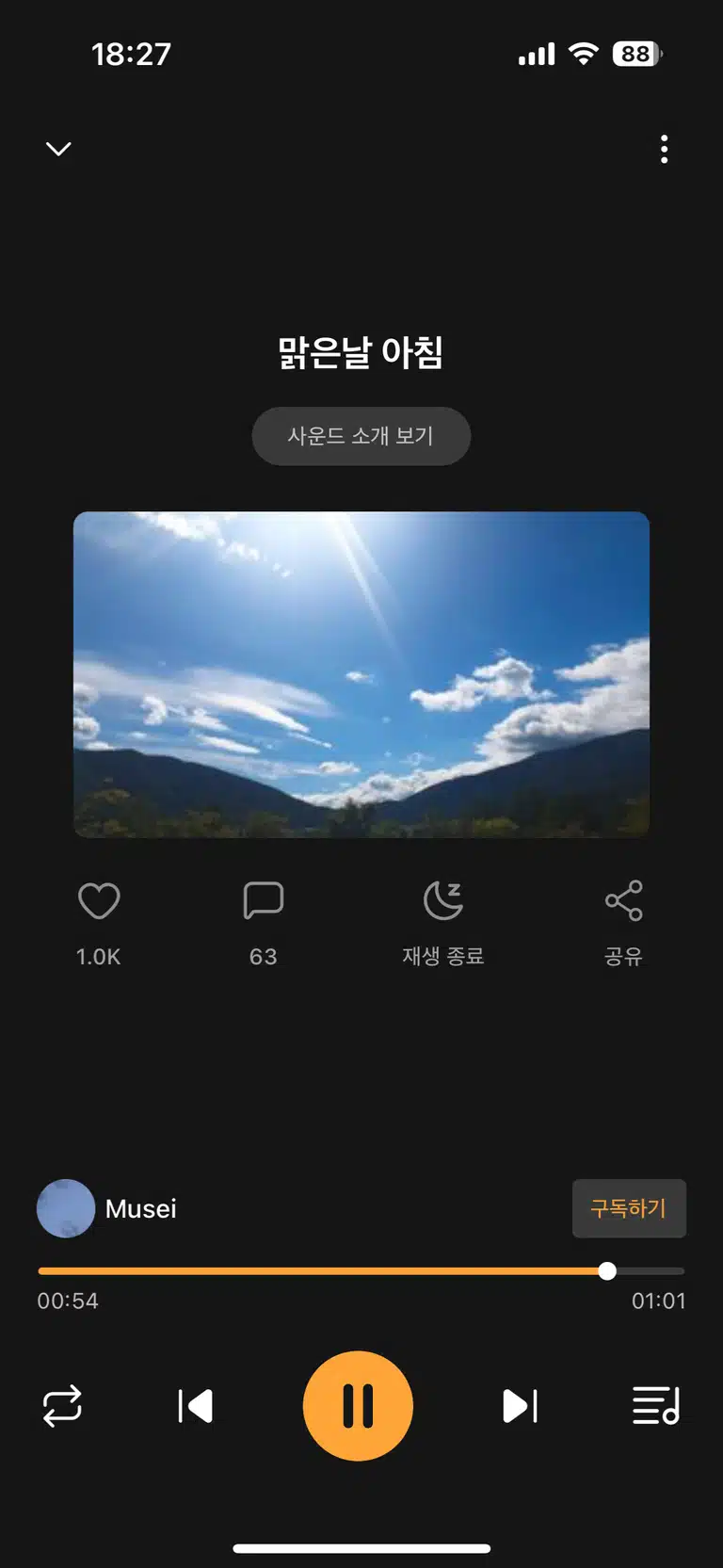Tap the playback progress slider
The width and height of the screenshot is (723, 1568).
(x=361, y=1271)
